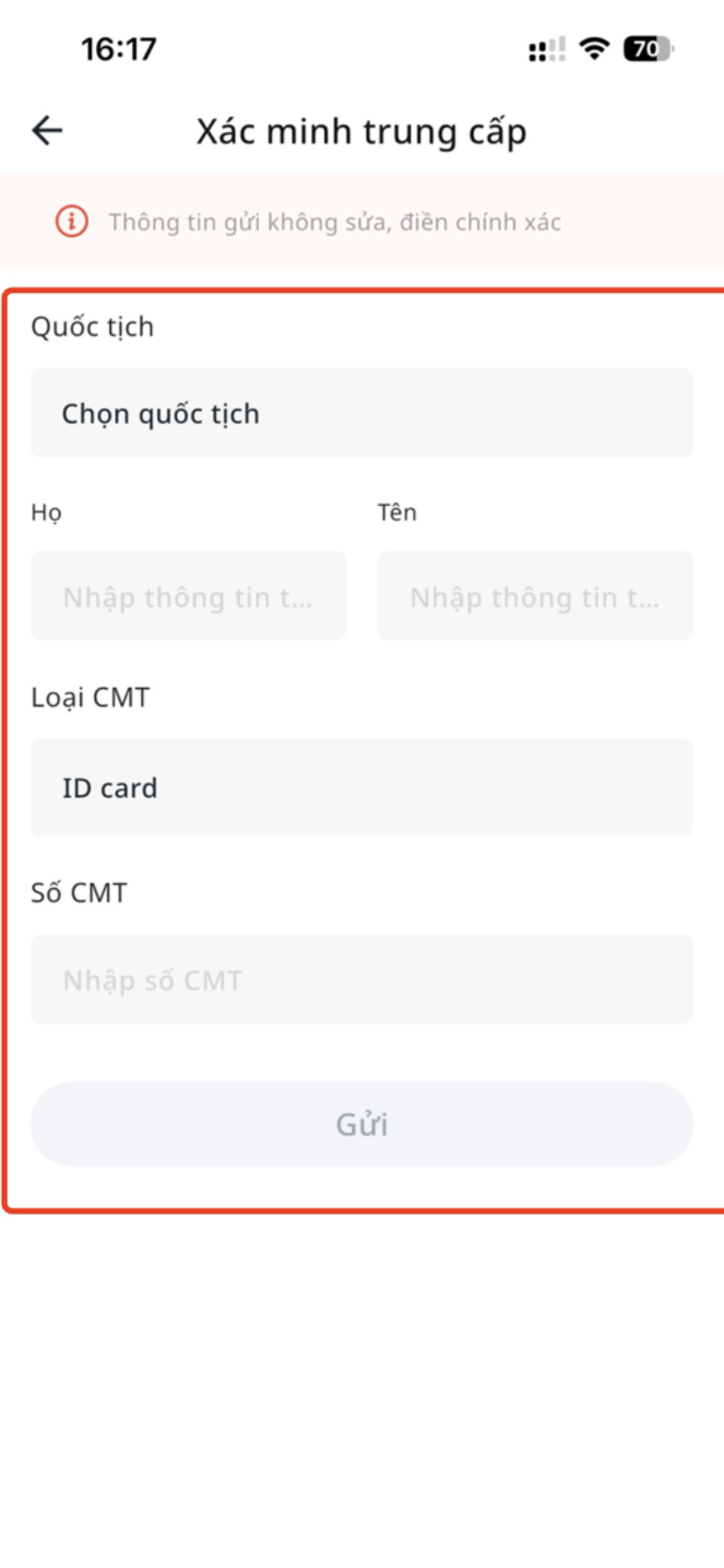Screen dimensions: 724x1568
Task: Go back using the arrow icon
Action: [47, 131]
